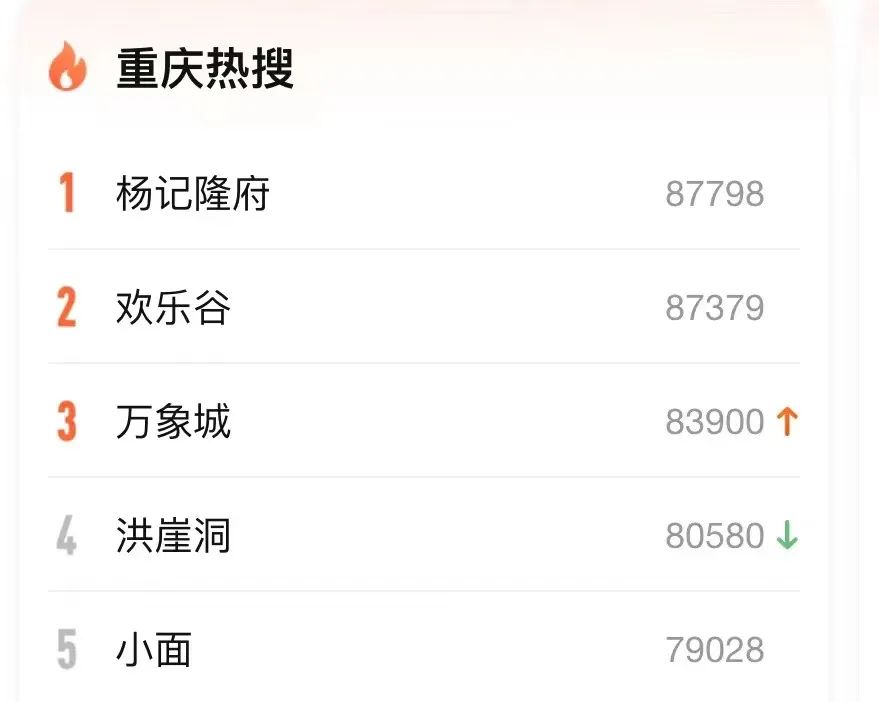Open the hot search 杨记隆府

[x=193, y=194]
